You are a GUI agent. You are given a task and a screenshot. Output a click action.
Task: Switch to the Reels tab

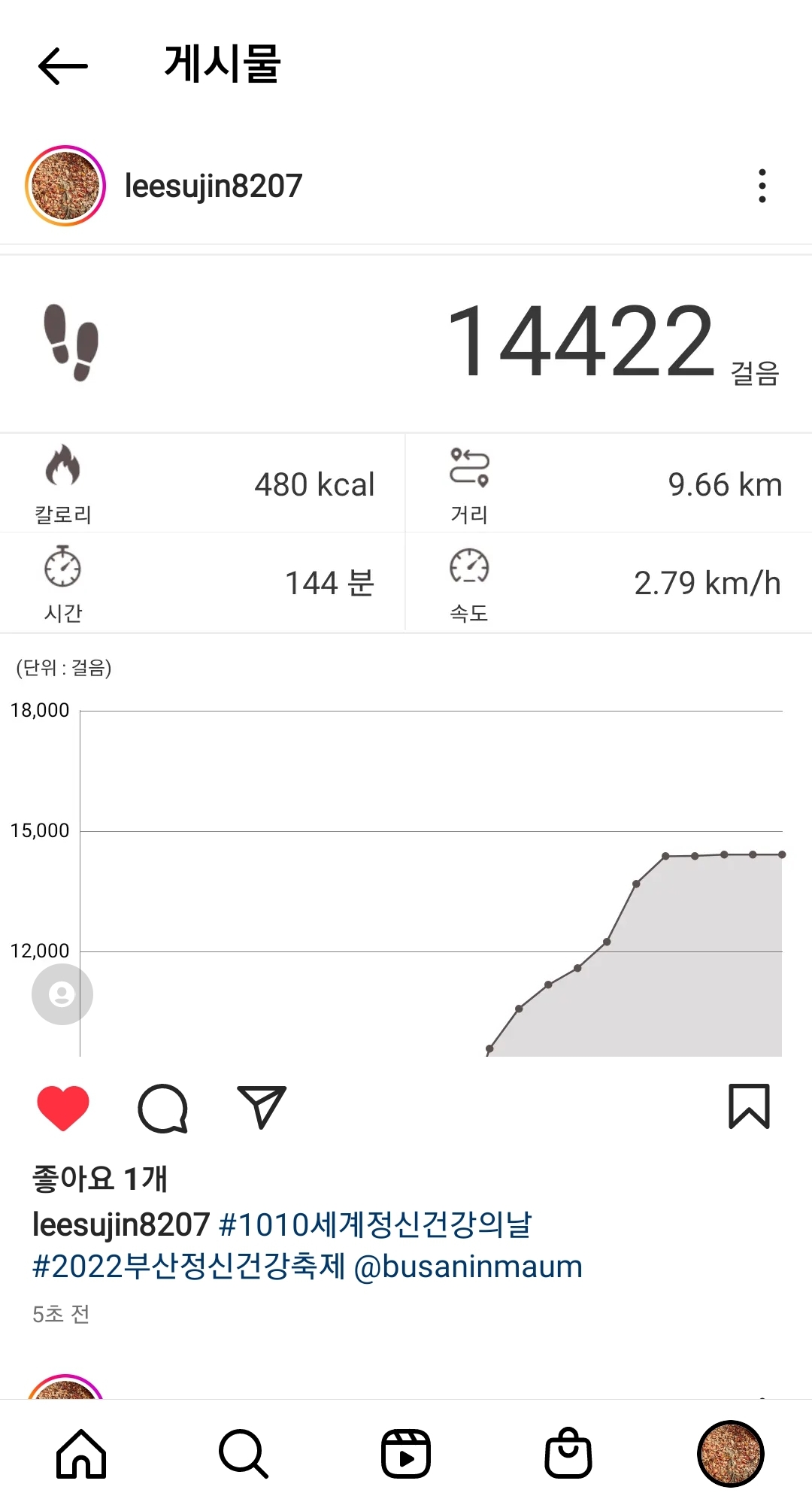(x=406, y=1454)
